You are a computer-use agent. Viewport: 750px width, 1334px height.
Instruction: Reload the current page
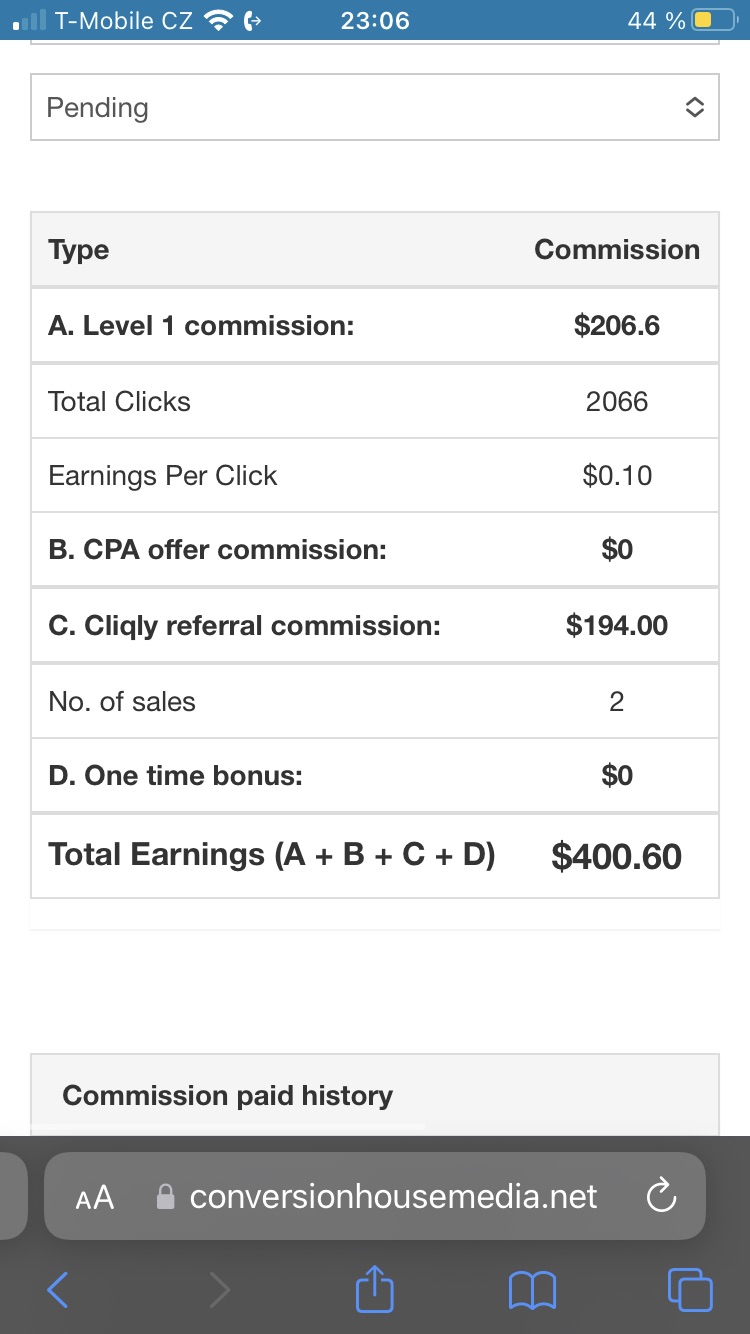point(661,1197)
